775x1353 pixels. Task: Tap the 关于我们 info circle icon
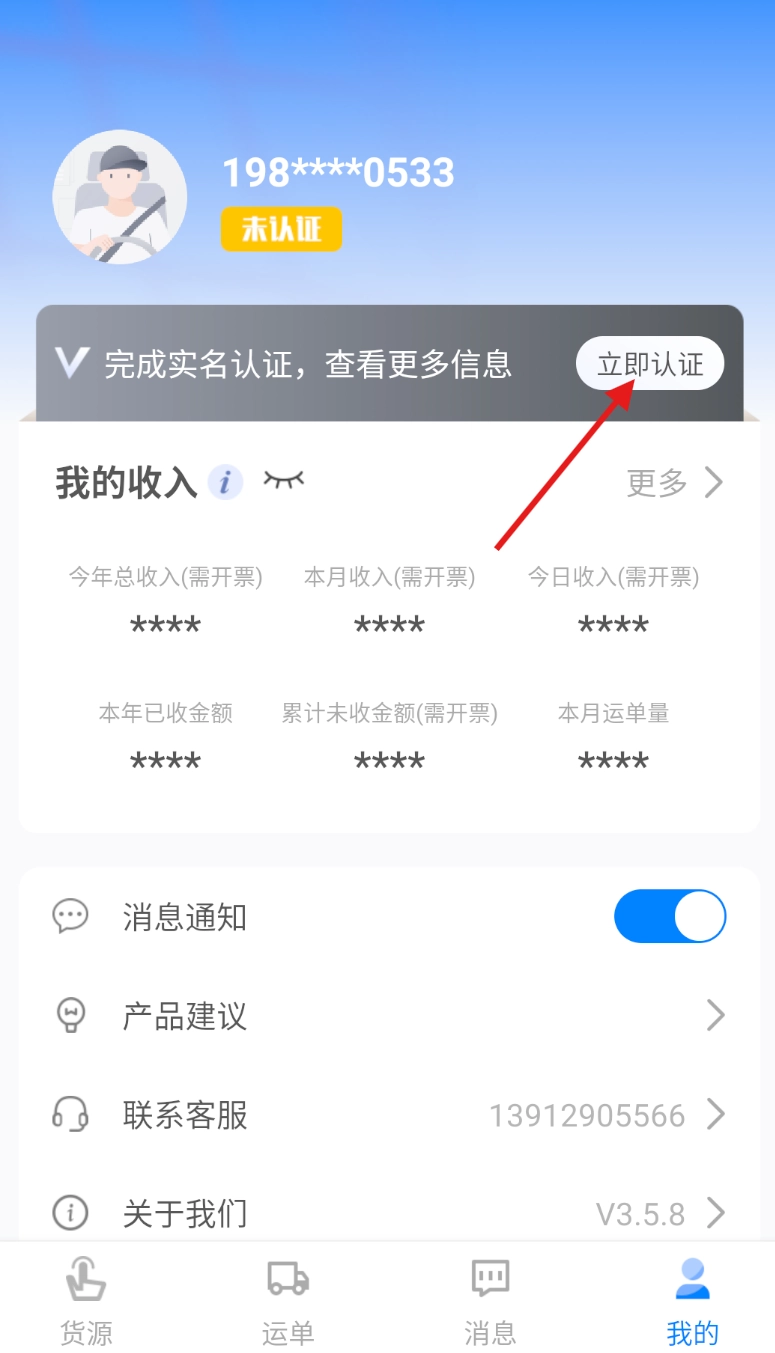pyautogui.click(x=70, y=1213)
